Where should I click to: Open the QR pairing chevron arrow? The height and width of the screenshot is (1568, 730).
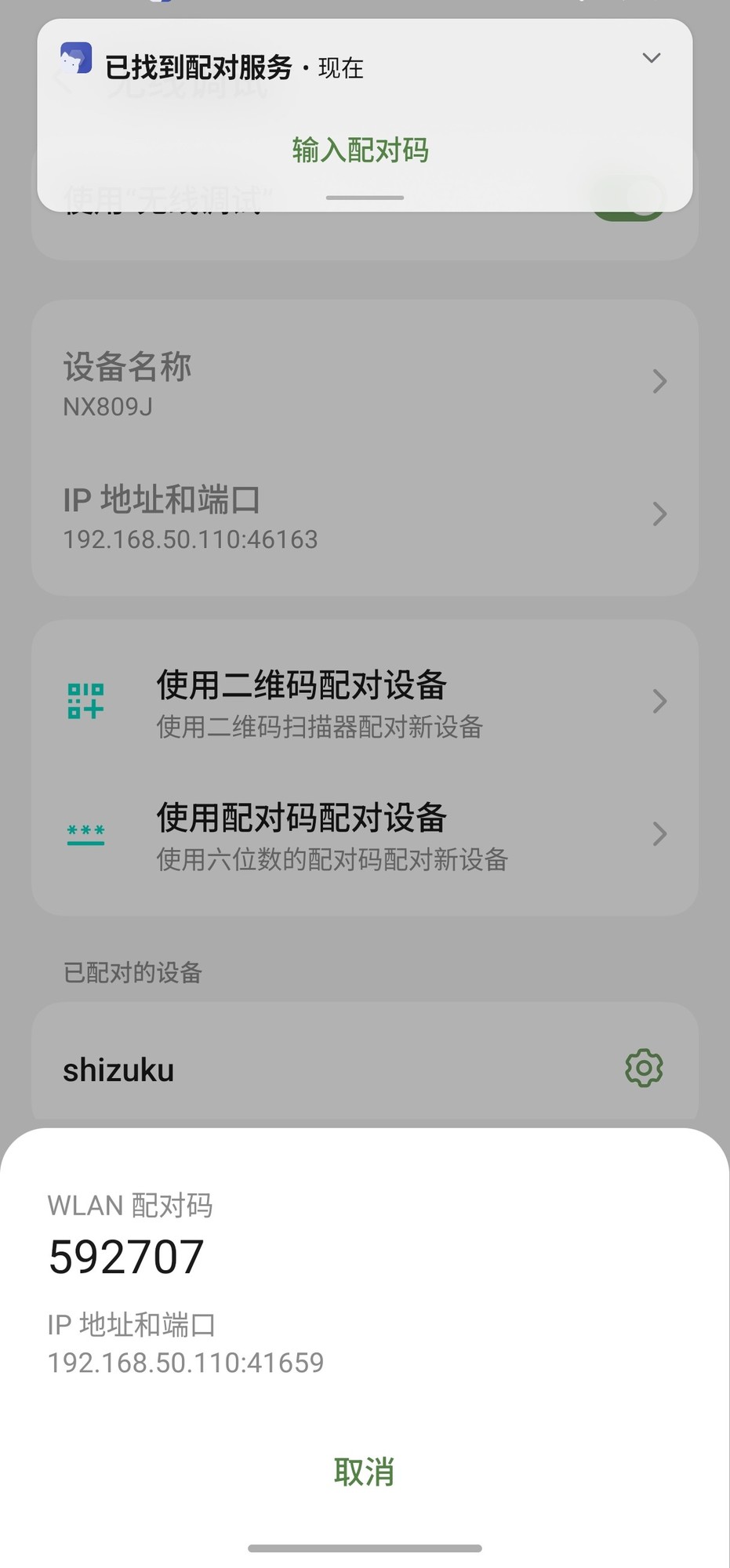click(x=658, y=702)
